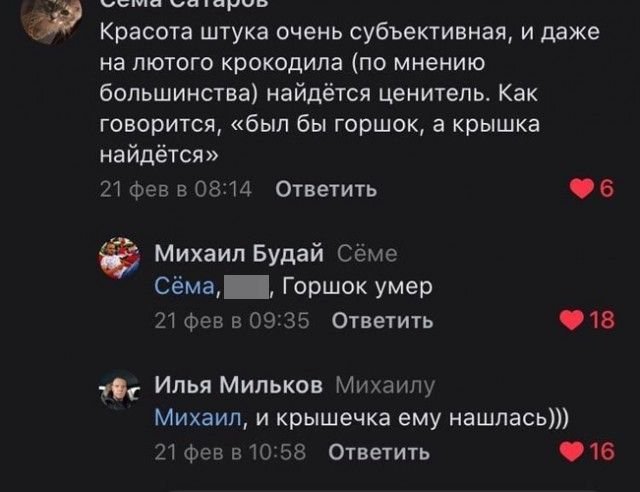Image resolution: width=640 pixels, height=492 pixels.
Task: Reply to Илья Мильков's comment
Action: click(x=380, y=452)
